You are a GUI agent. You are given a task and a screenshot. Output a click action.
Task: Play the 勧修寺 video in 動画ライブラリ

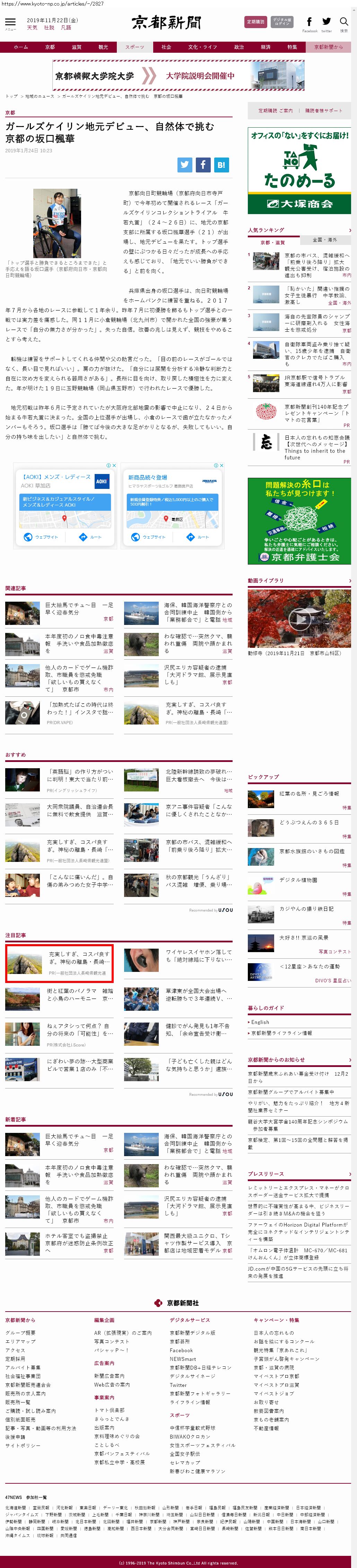pos(299,620)
